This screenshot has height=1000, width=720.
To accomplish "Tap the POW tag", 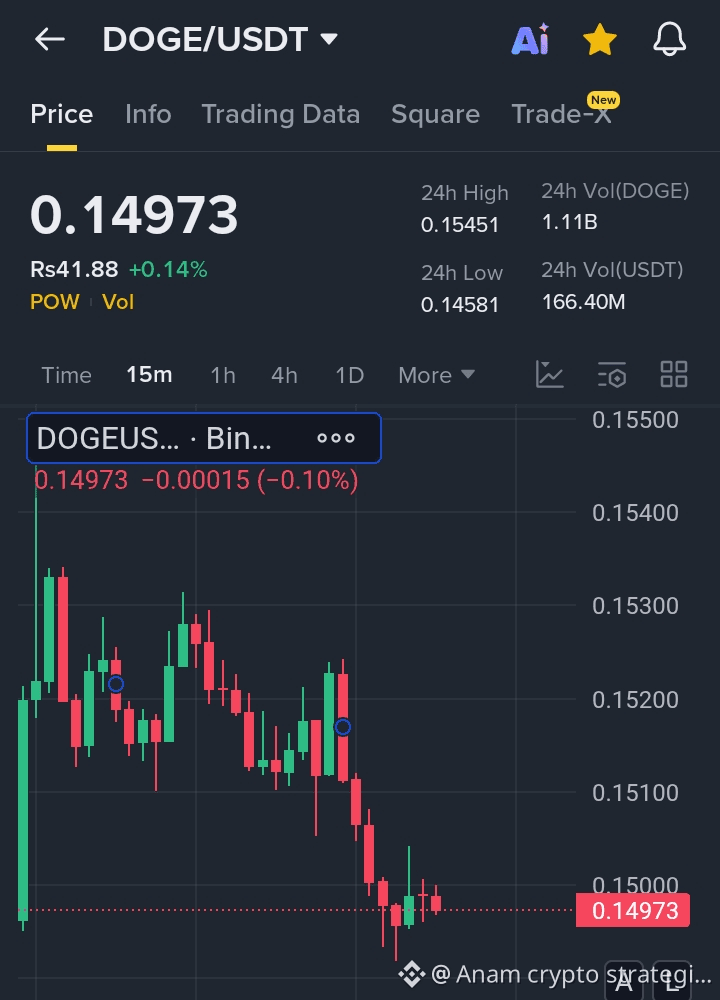I will point(54,302).
